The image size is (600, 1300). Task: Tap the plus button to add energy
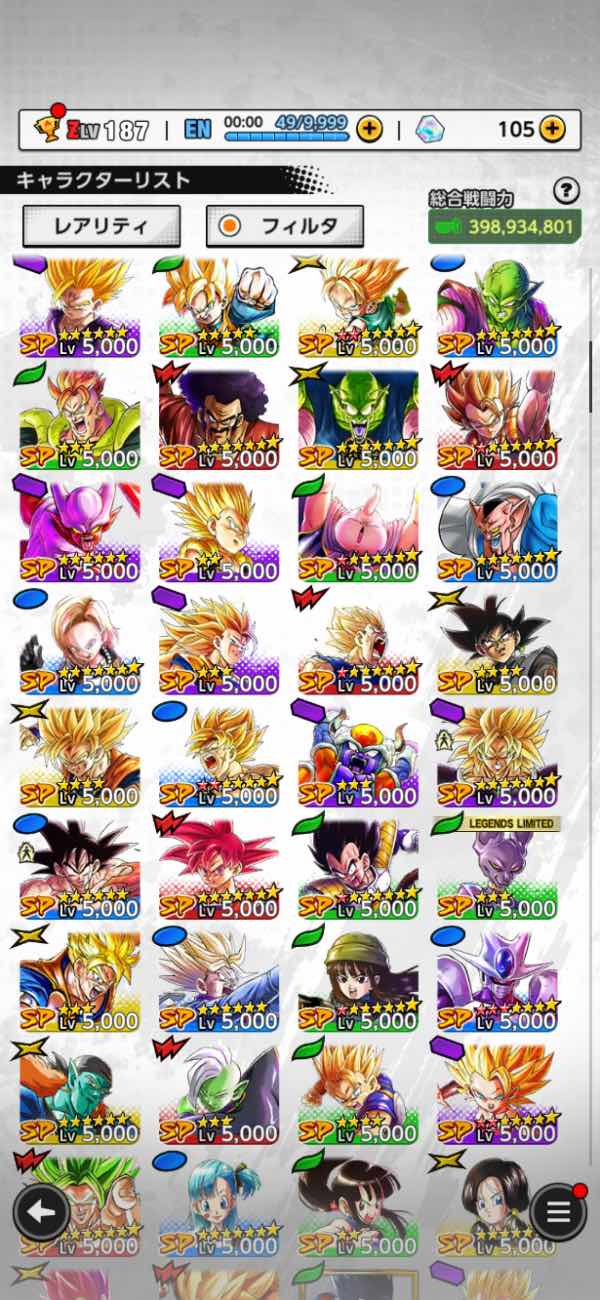click(x=369, y=130)
